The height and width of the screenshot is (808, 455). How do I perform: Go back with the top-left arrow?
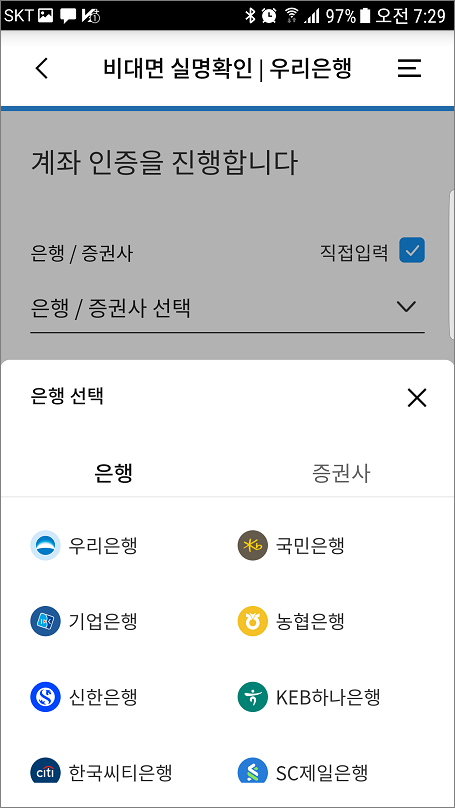pyautogui.click(x=42, y=68)
